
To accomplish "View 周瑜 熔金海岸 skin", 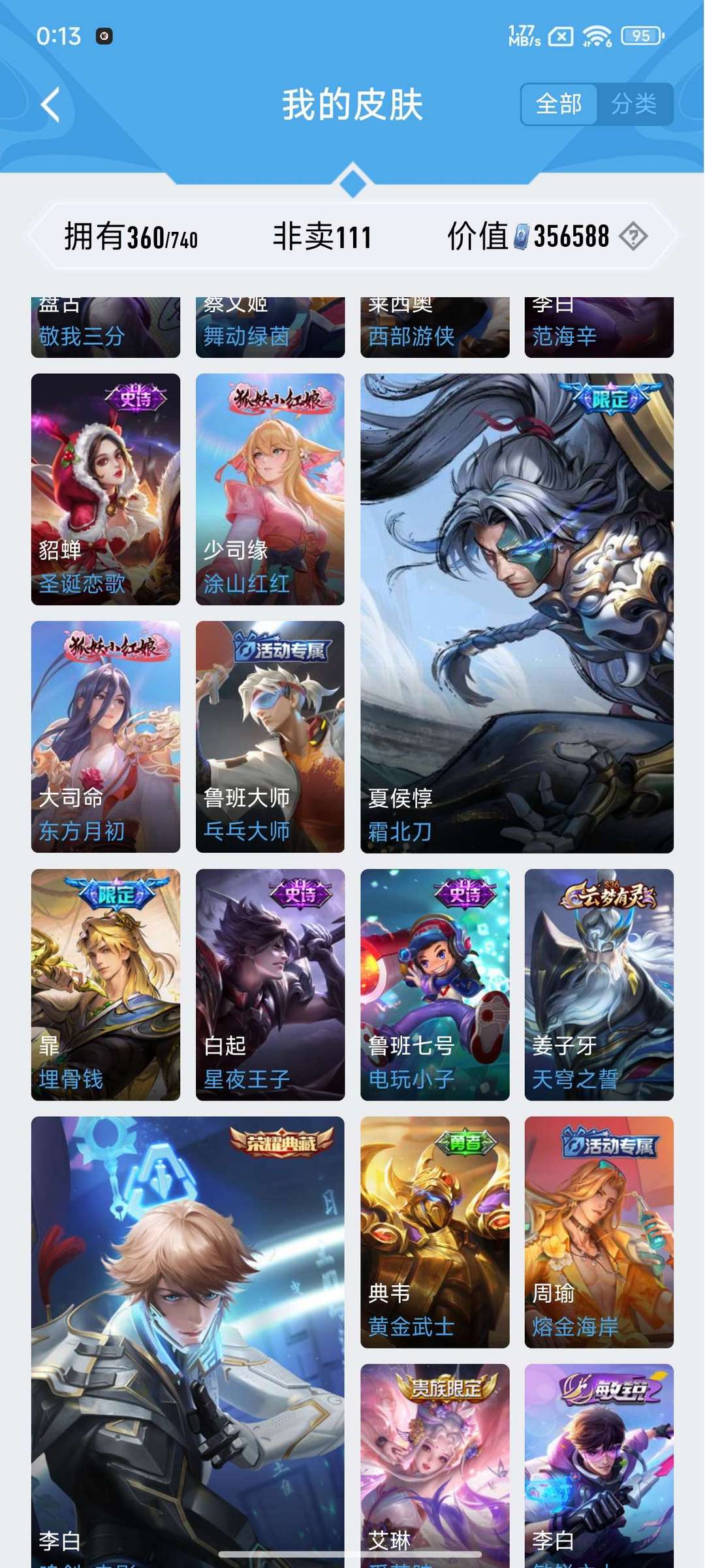I will (599, 1232).
